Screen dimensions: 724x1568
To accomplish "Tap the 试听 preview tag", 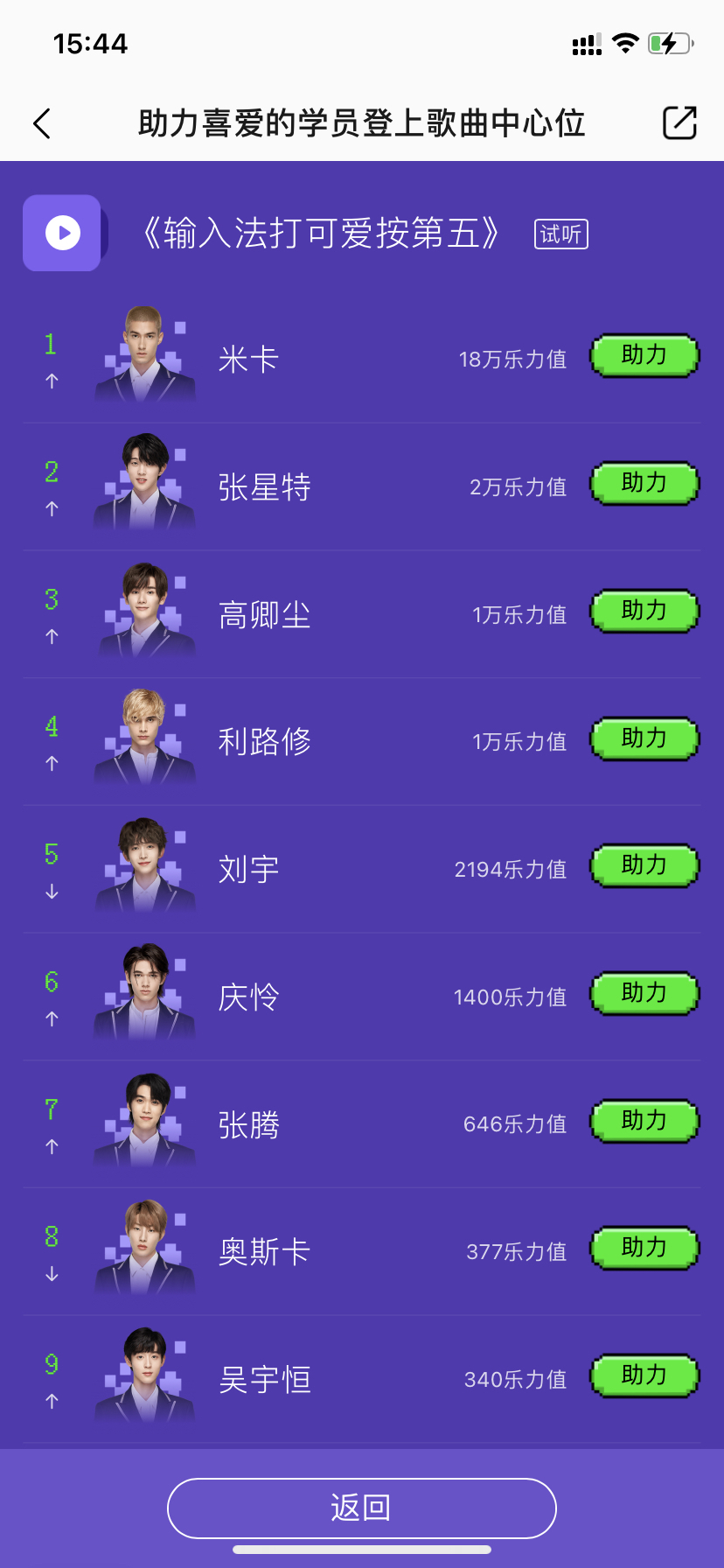I will (560, 234).
